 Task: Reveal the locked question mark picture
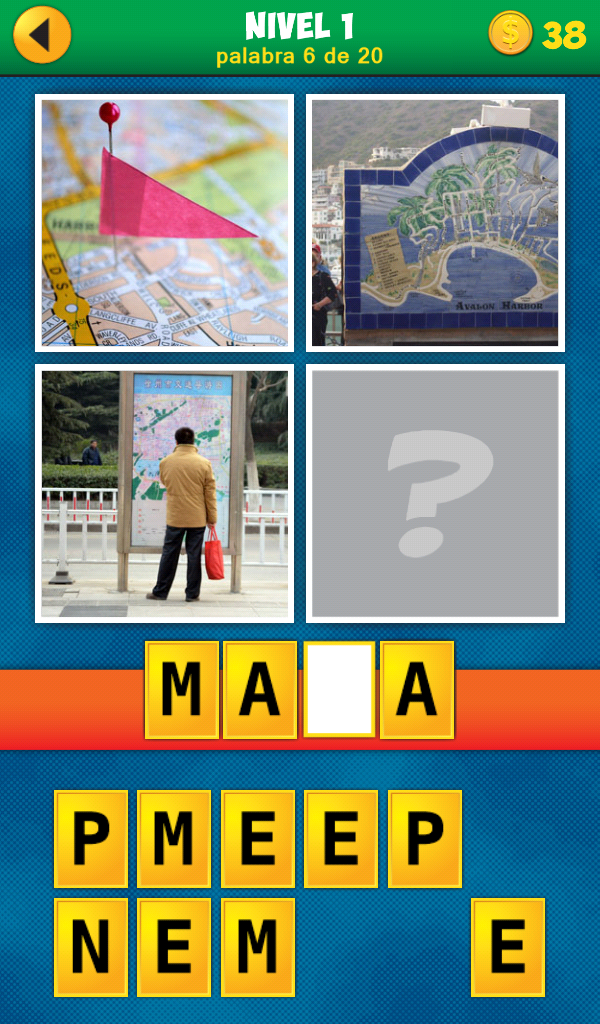click(435, 493)
